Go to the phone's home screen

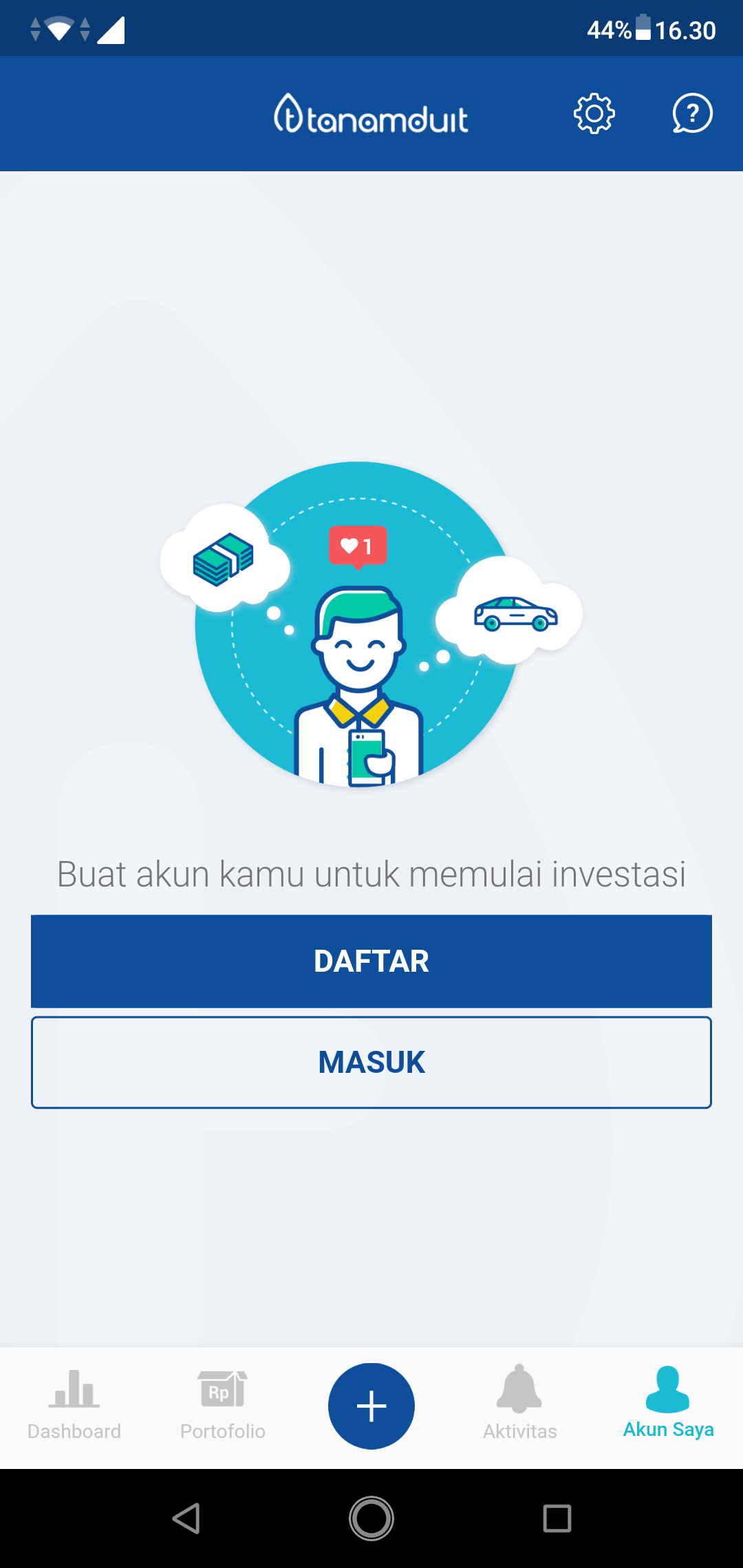coord(371,1518)
